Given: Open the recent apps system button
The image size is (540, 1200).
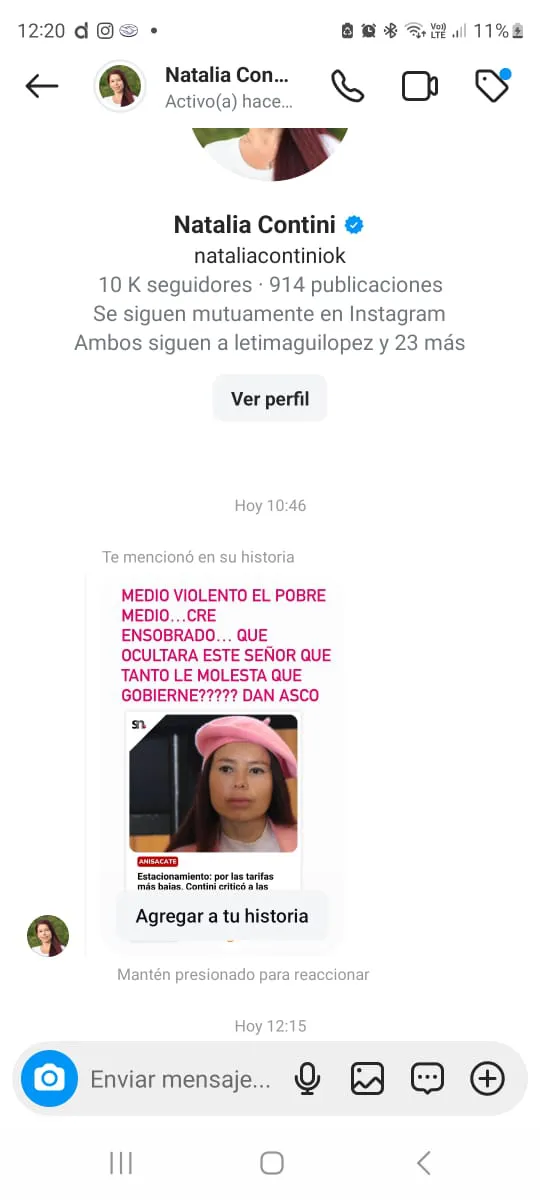Looking at the screenshot, I should (x=121, y=1163).
